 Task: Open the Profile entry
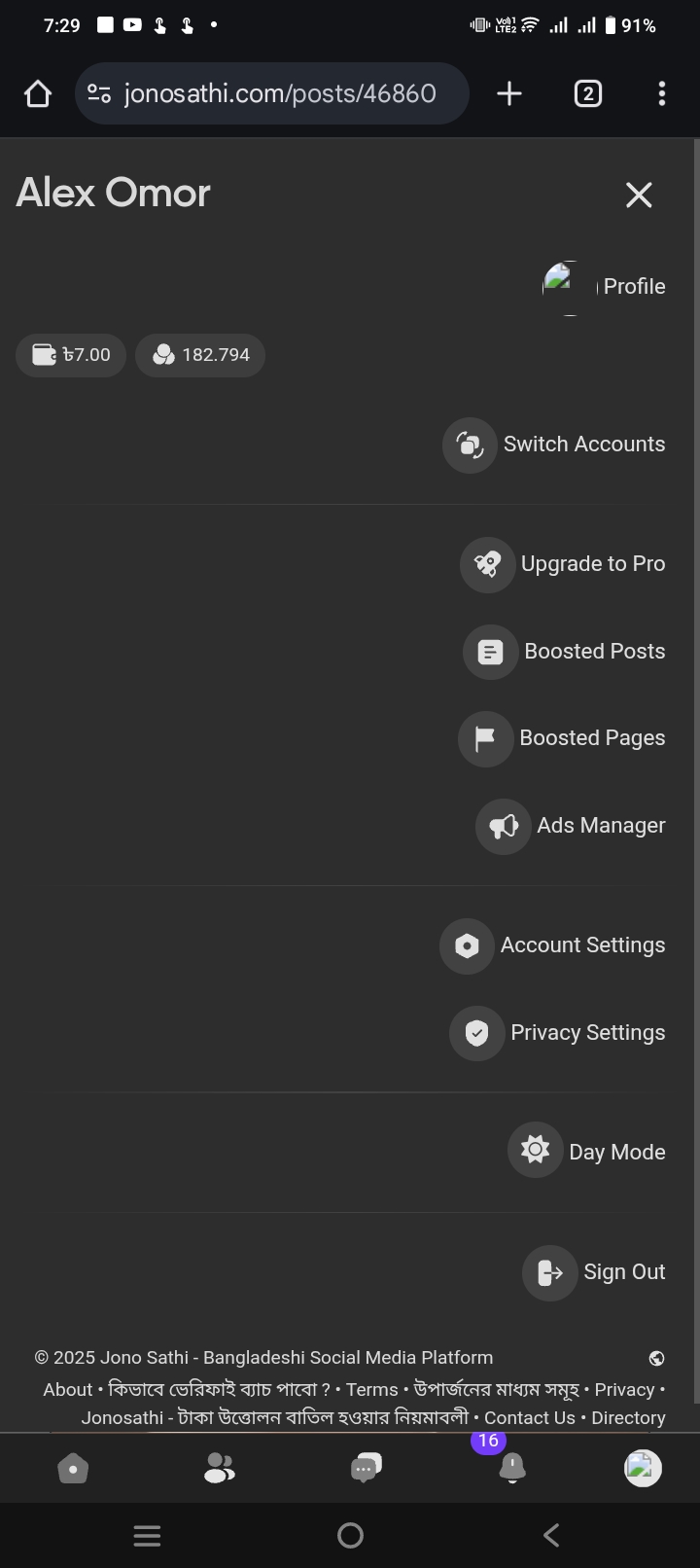pos(604,287)
